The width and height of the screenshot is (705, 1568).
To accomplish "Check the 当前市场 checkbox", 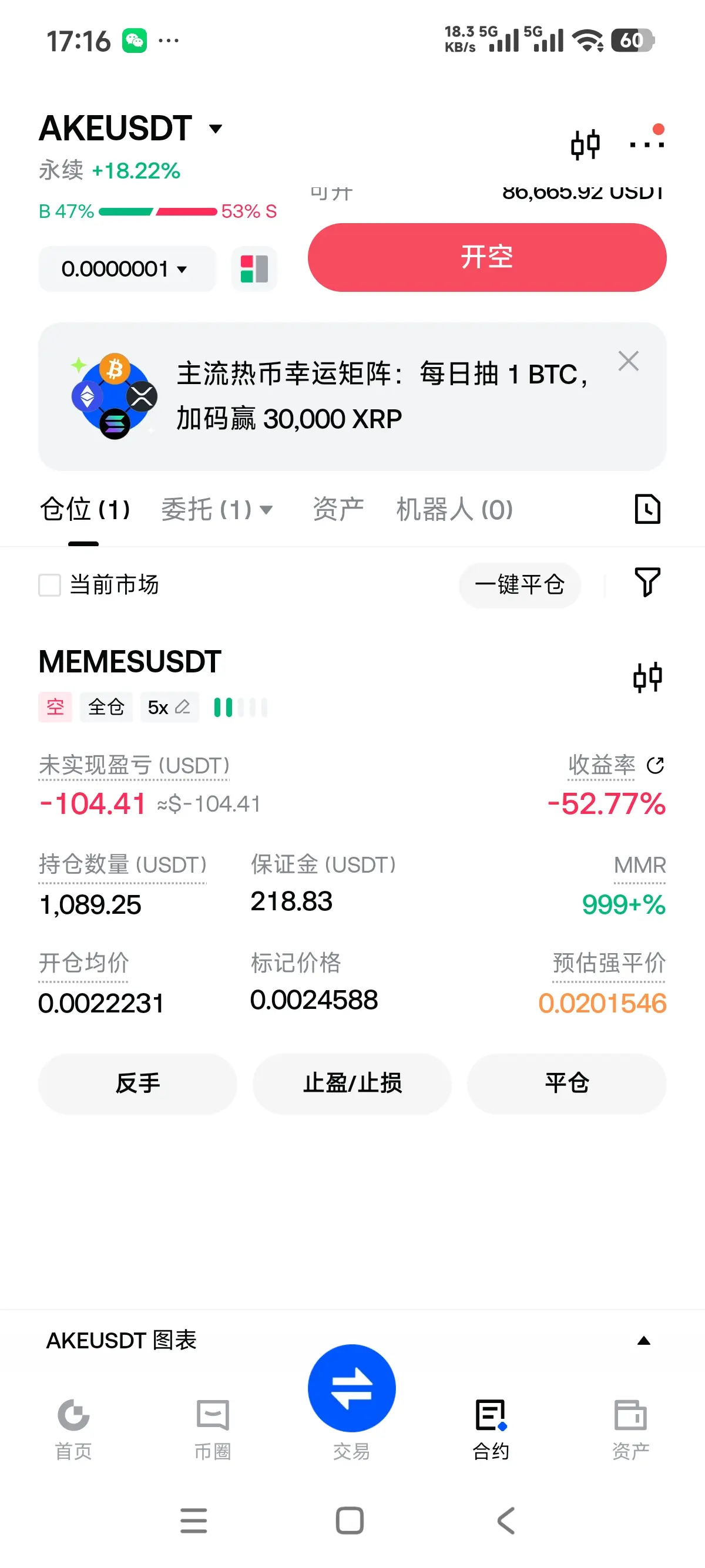I will tap(50, 585).
